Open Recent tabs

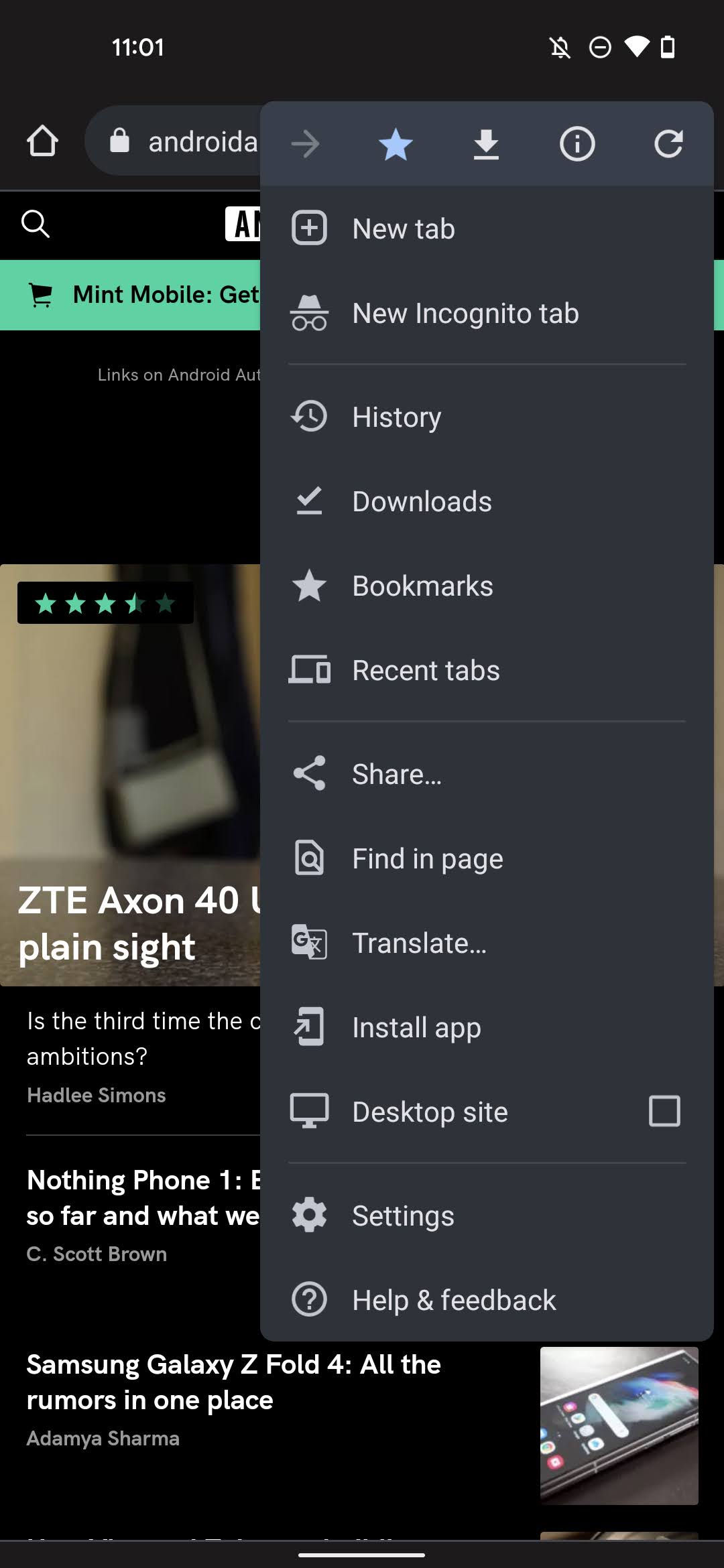(487, 670)
